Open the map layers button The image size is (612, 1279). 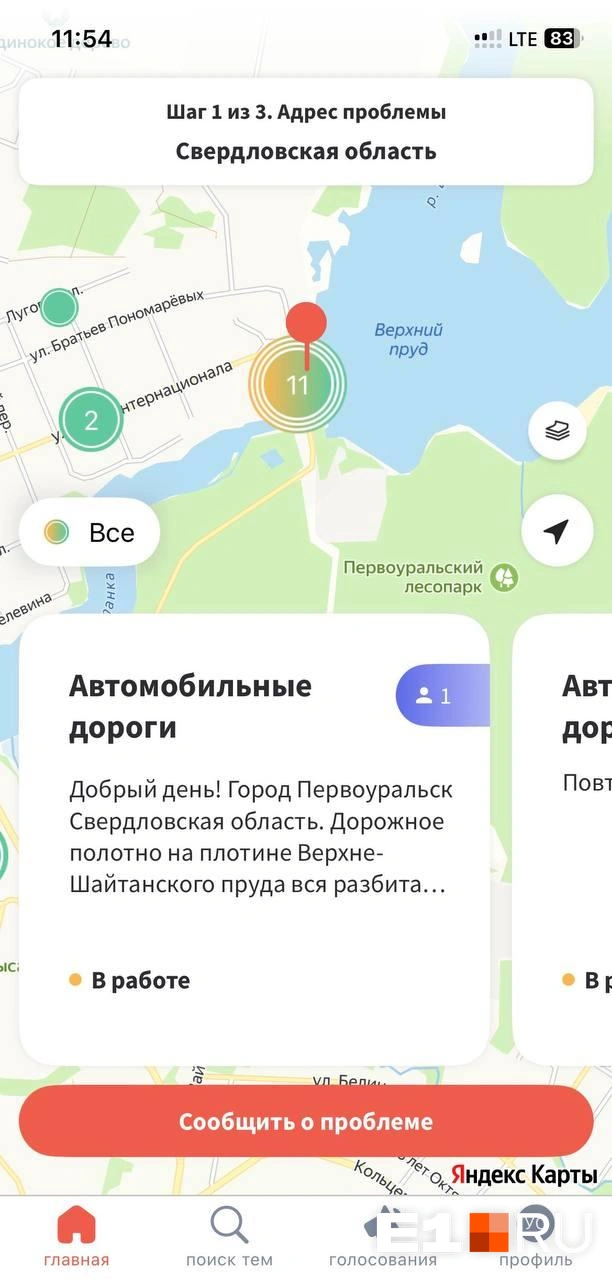click(557, 432)
